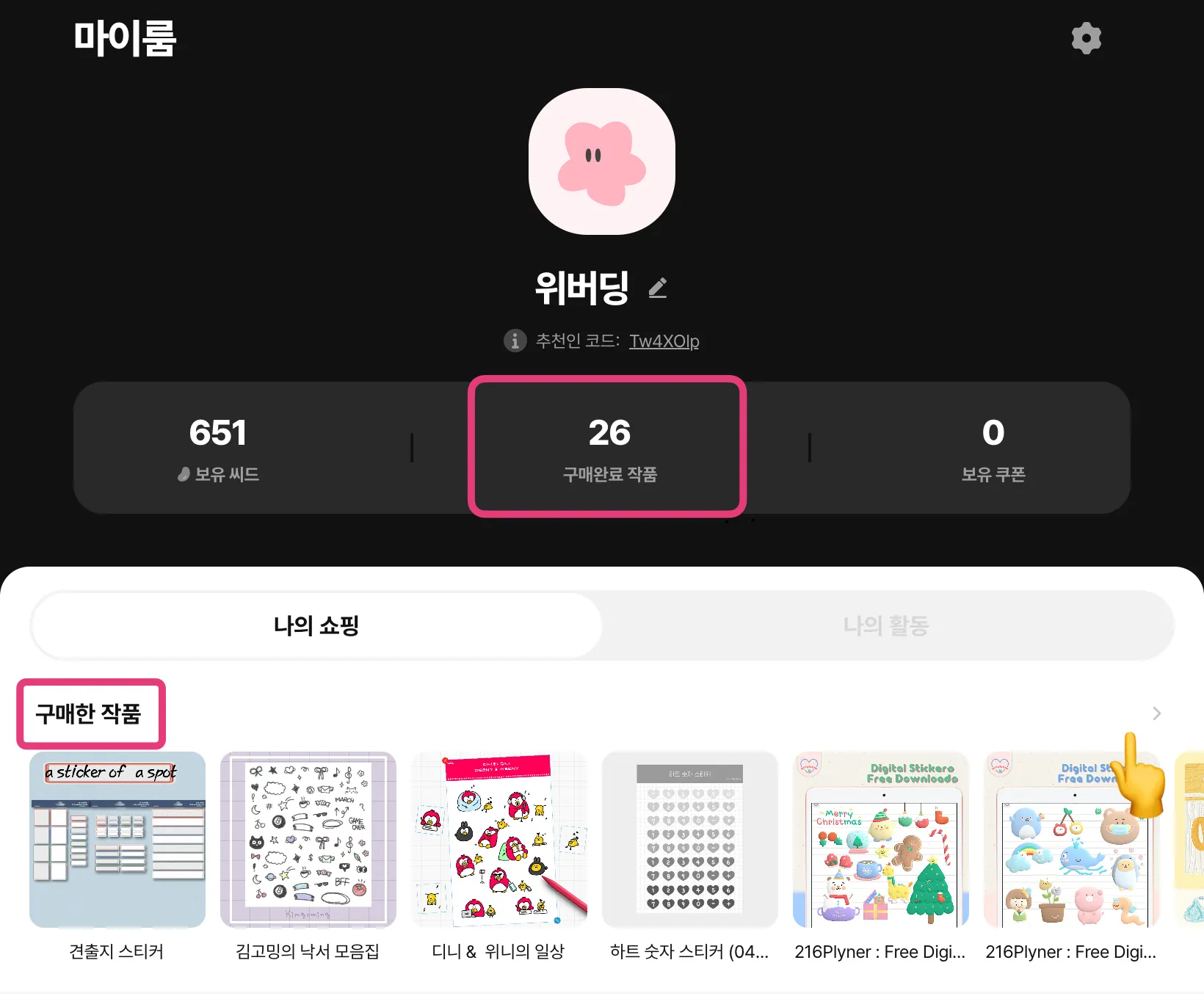The image size is (1204, 996).
Task: Select the 나의 쇼핑 tab
Action: [x=316, y=625]
